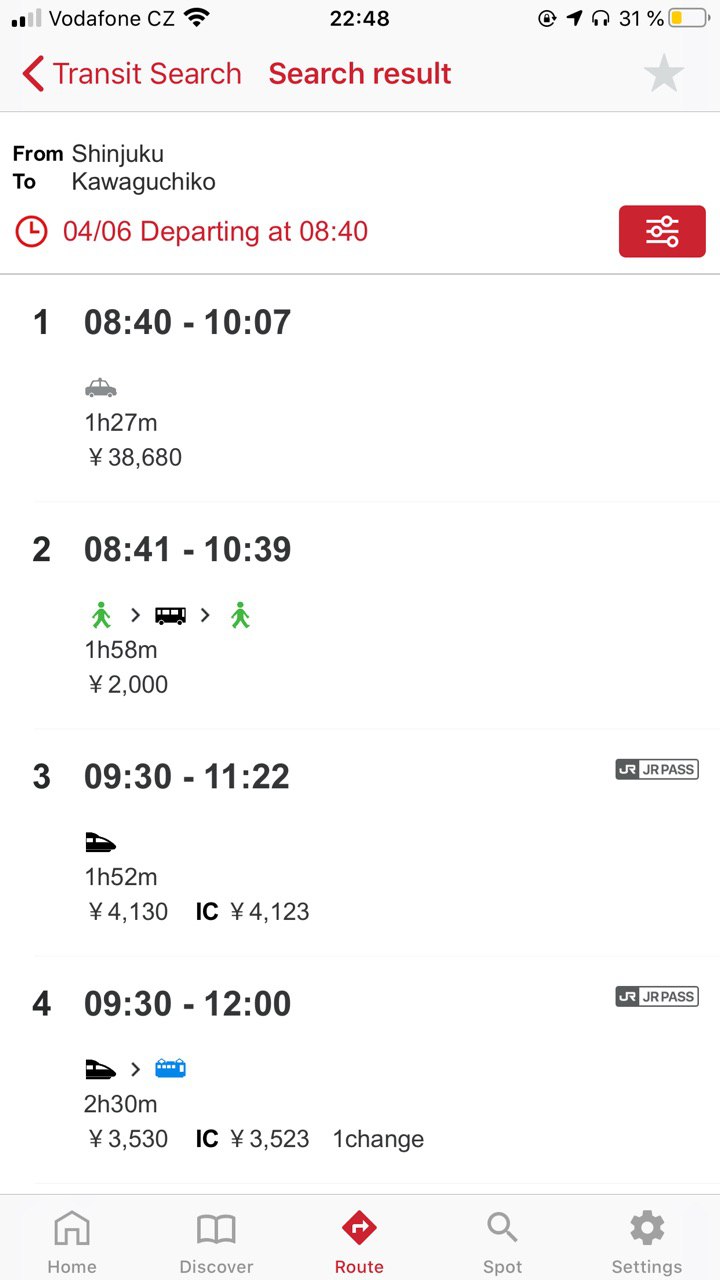Viewport: 720px width, 1280px height.
Task: Switch to the Home tab
Action: coord(72,1240)
